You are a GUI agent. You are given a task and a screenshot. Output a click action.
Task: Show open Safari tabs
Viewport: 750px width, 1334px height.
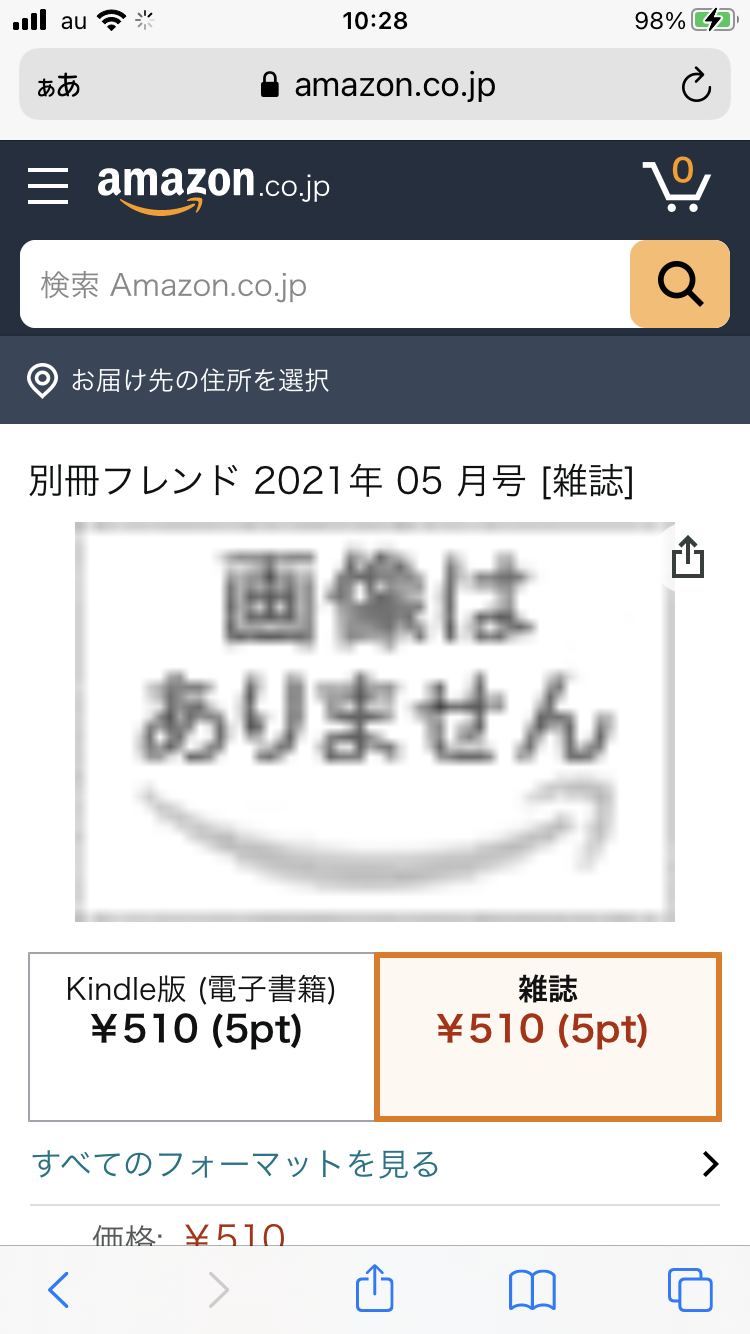click(x=690, y=1290)
